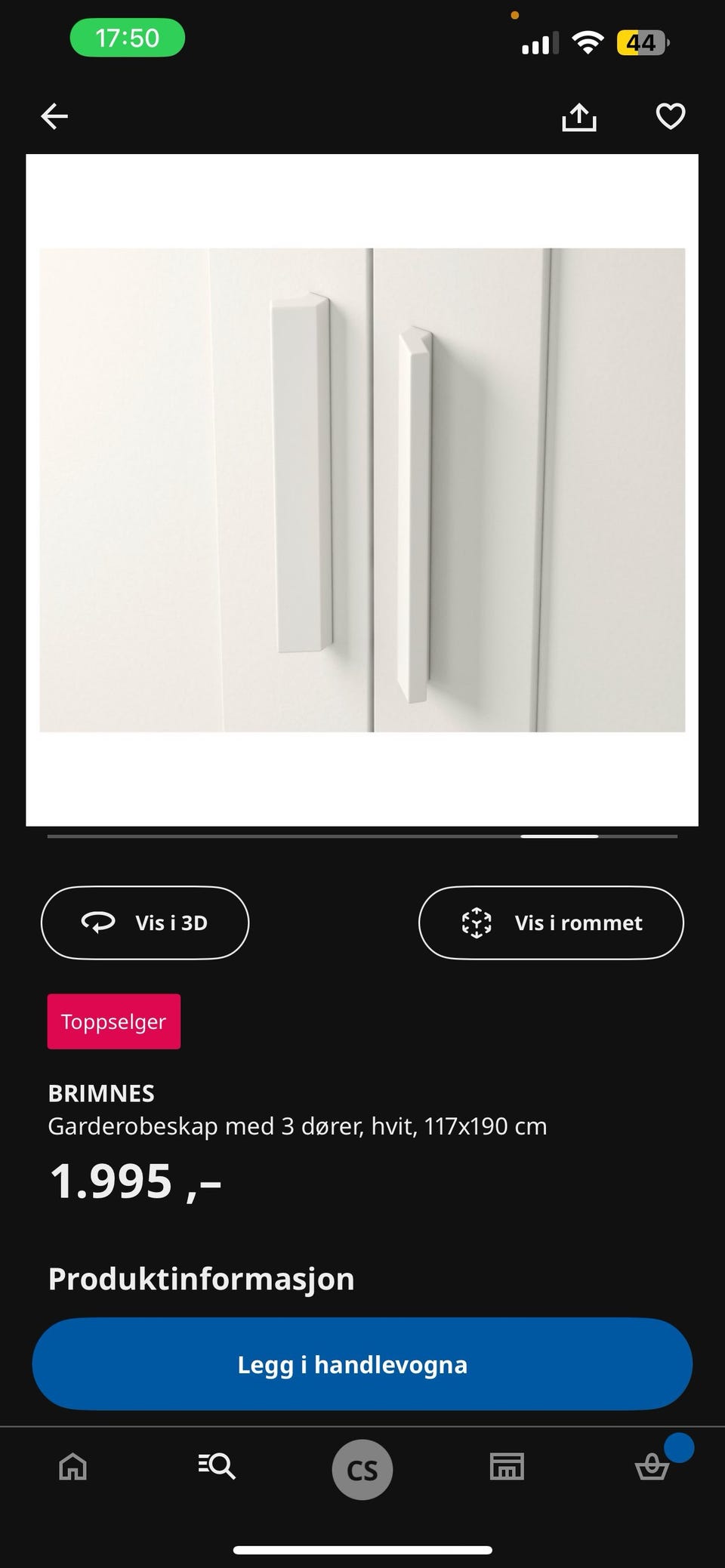Tap the AR cube icon in Vis i rommet
725x1568 pixels.
click(477, 923)
